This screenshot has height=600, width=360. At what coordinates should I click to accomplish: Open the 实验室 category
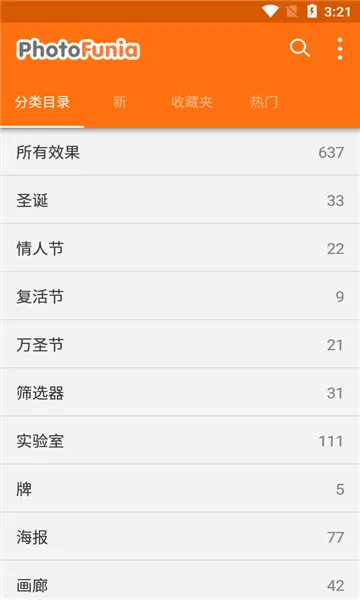[180, 441]
